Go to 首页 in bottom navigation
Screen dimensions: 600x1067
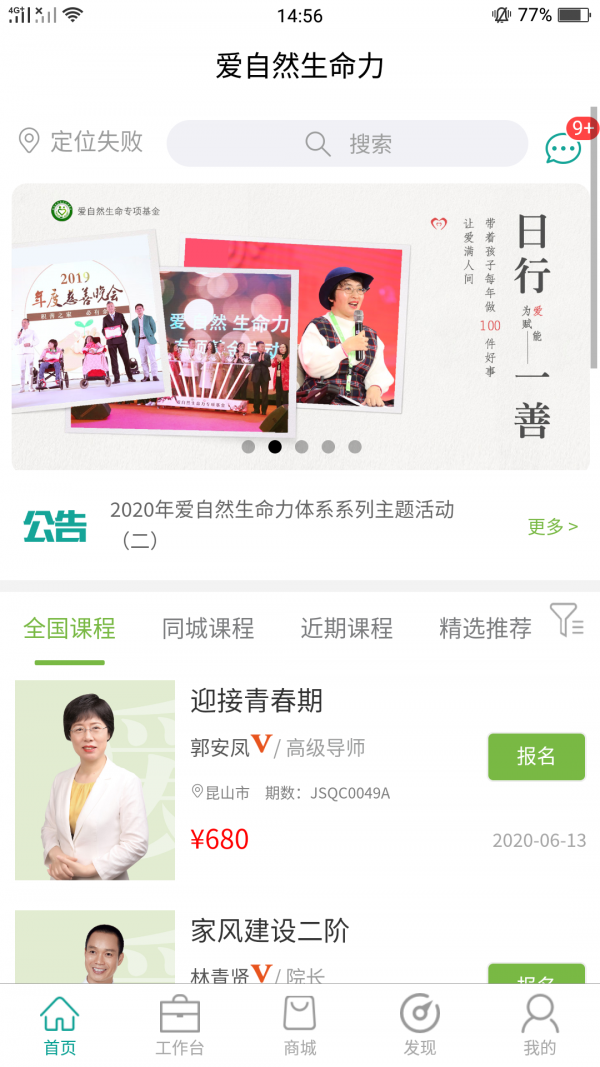(x=60, y=1025)
